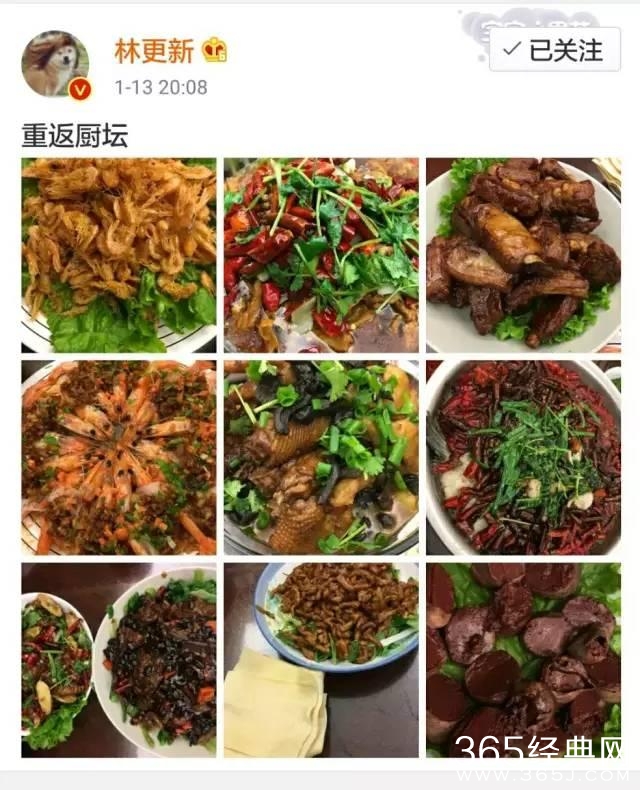View the photo of red chilies with cilantro
Screen dimensions: 640x790
[x=321, y=255]
